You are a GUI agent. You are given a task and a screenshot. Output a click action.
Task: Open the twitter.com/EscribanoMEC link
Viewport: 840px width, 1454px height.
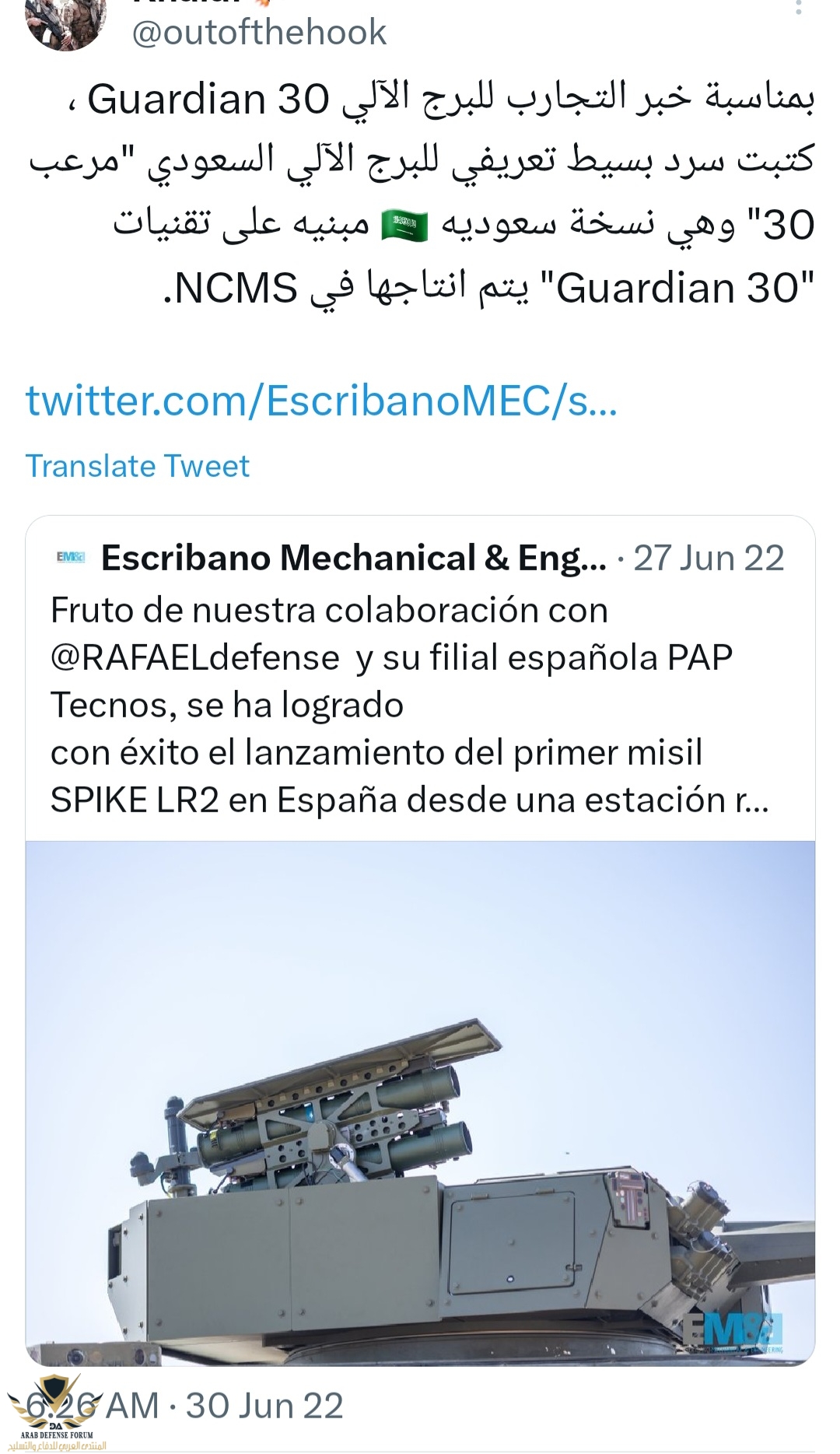(x=321, y=401)
